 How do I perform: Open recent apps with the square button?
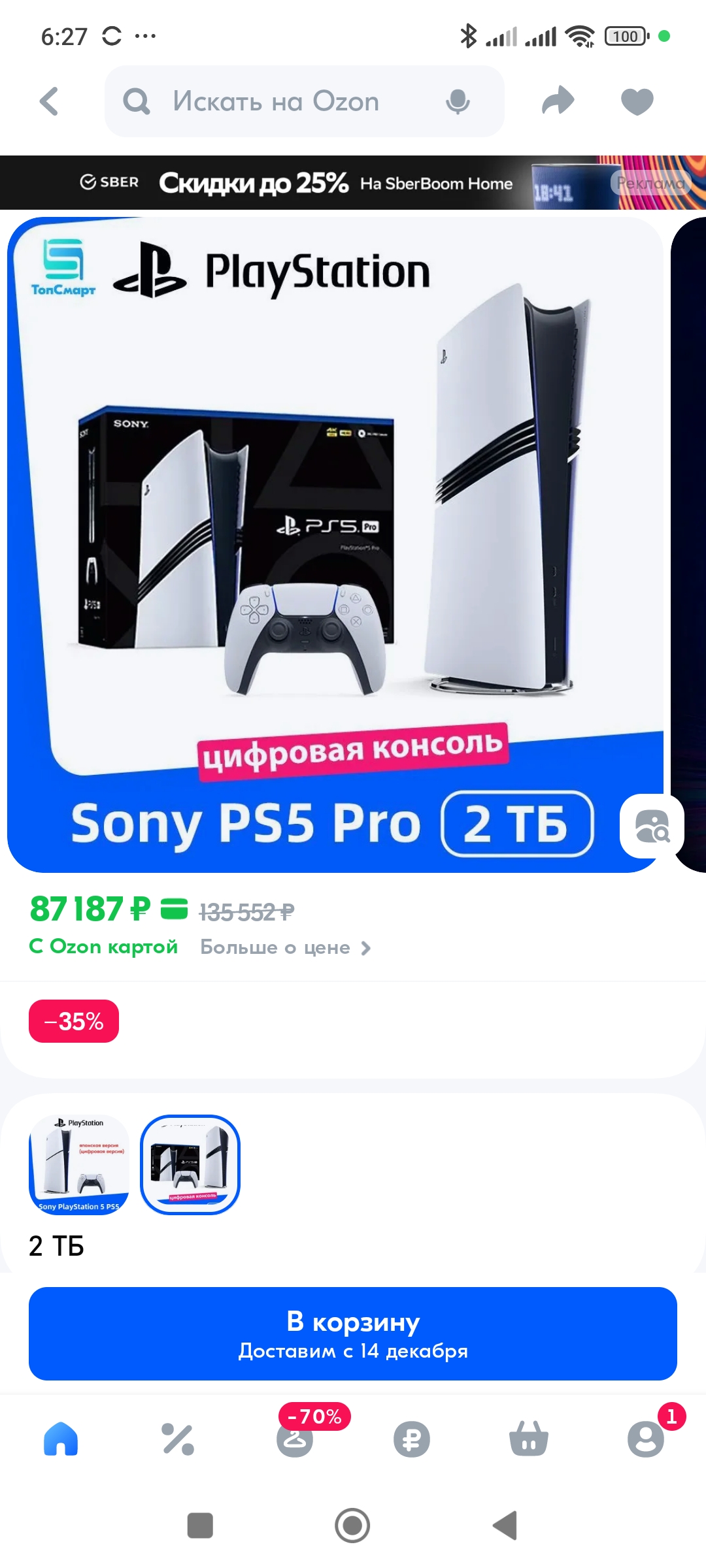[200, 1526]
